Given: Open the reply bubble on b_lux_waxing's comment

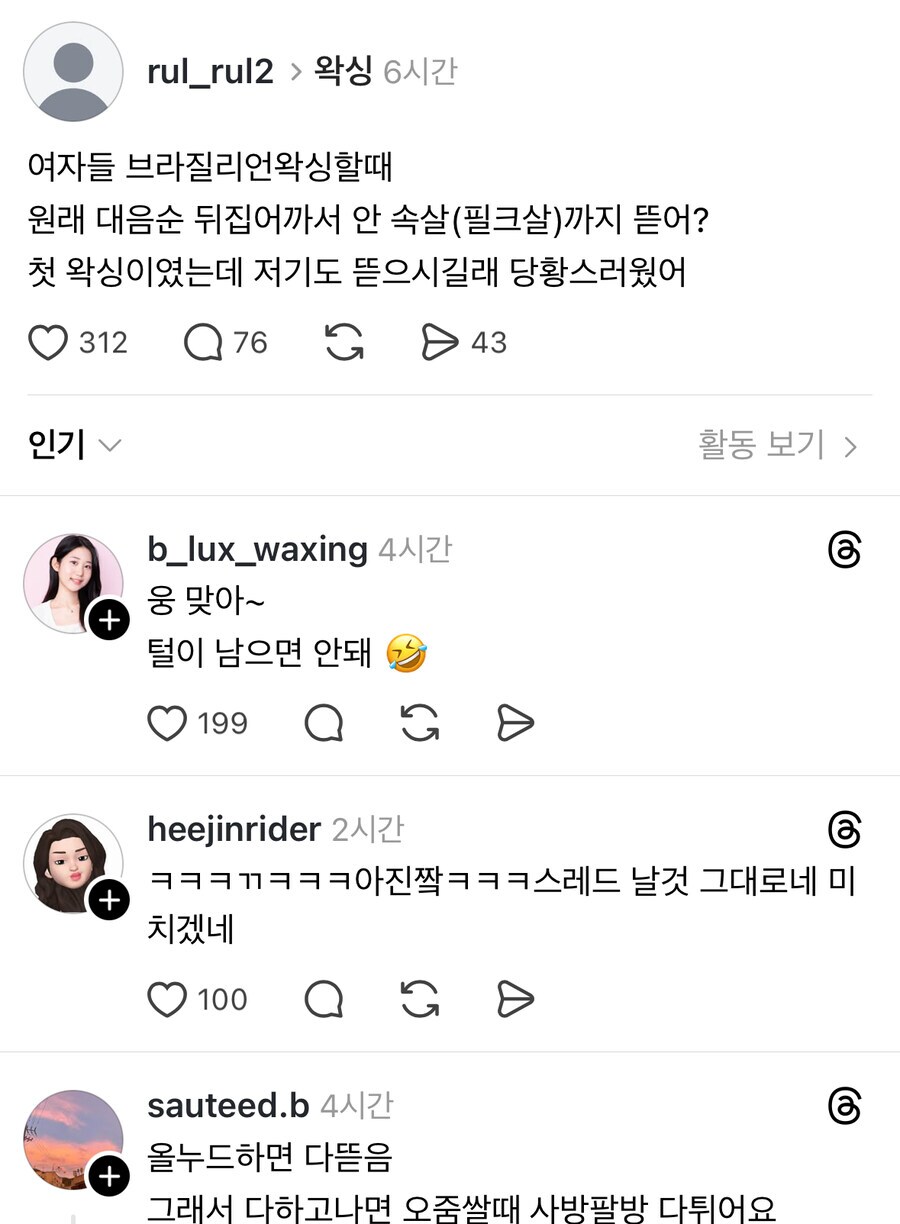Looking at the screenshot, I should point(322,722).
